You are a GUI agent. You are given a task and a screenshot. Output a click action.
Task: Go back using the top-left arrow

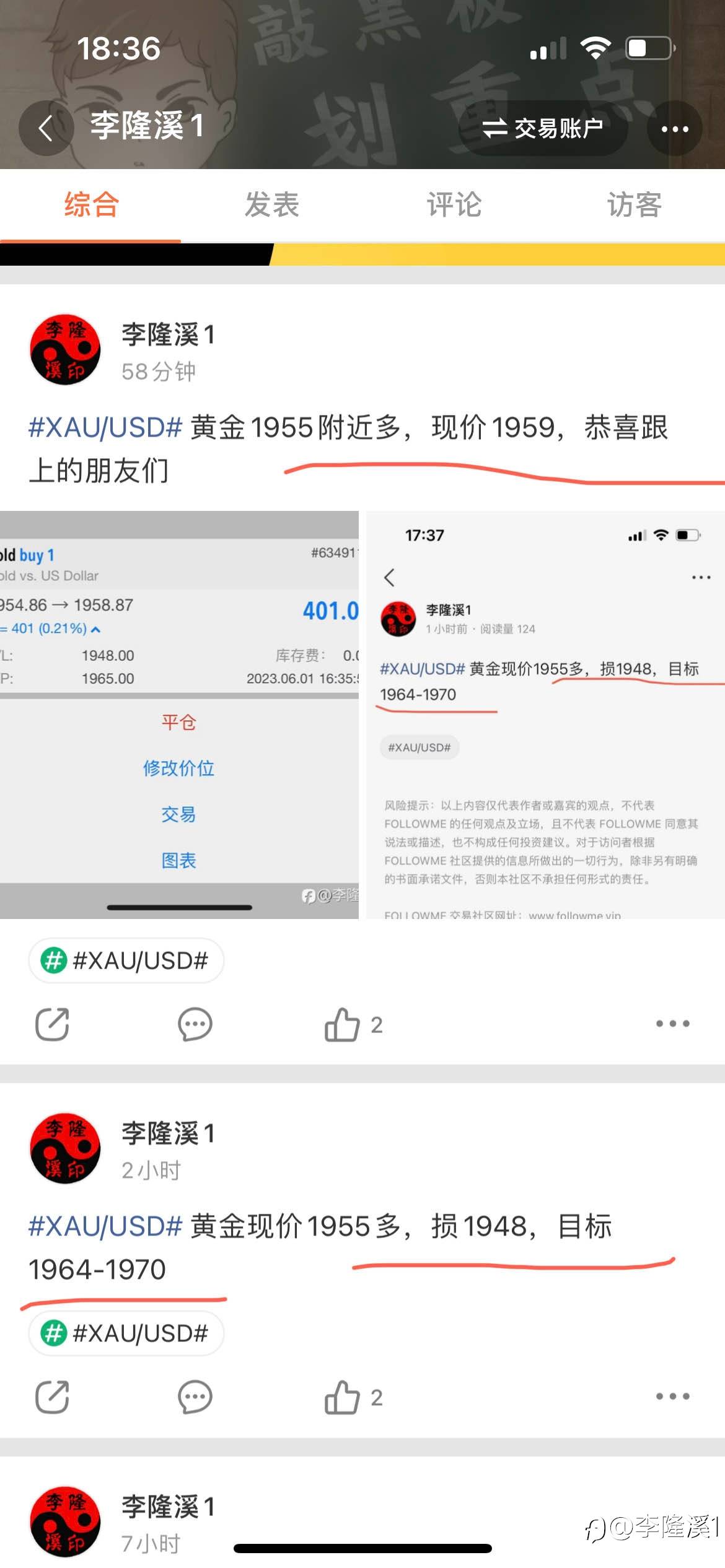46,128
